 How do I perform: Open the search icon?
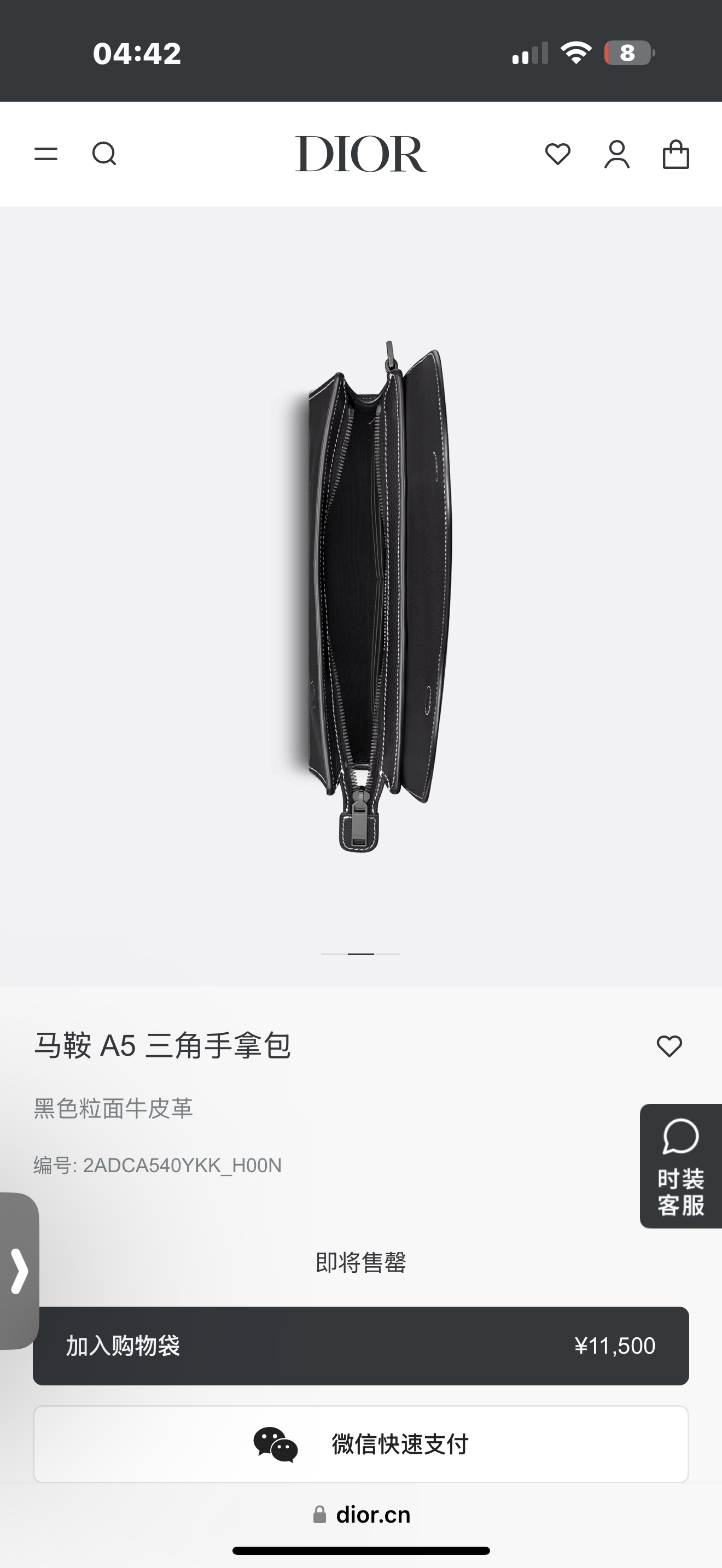coord(104,154)
